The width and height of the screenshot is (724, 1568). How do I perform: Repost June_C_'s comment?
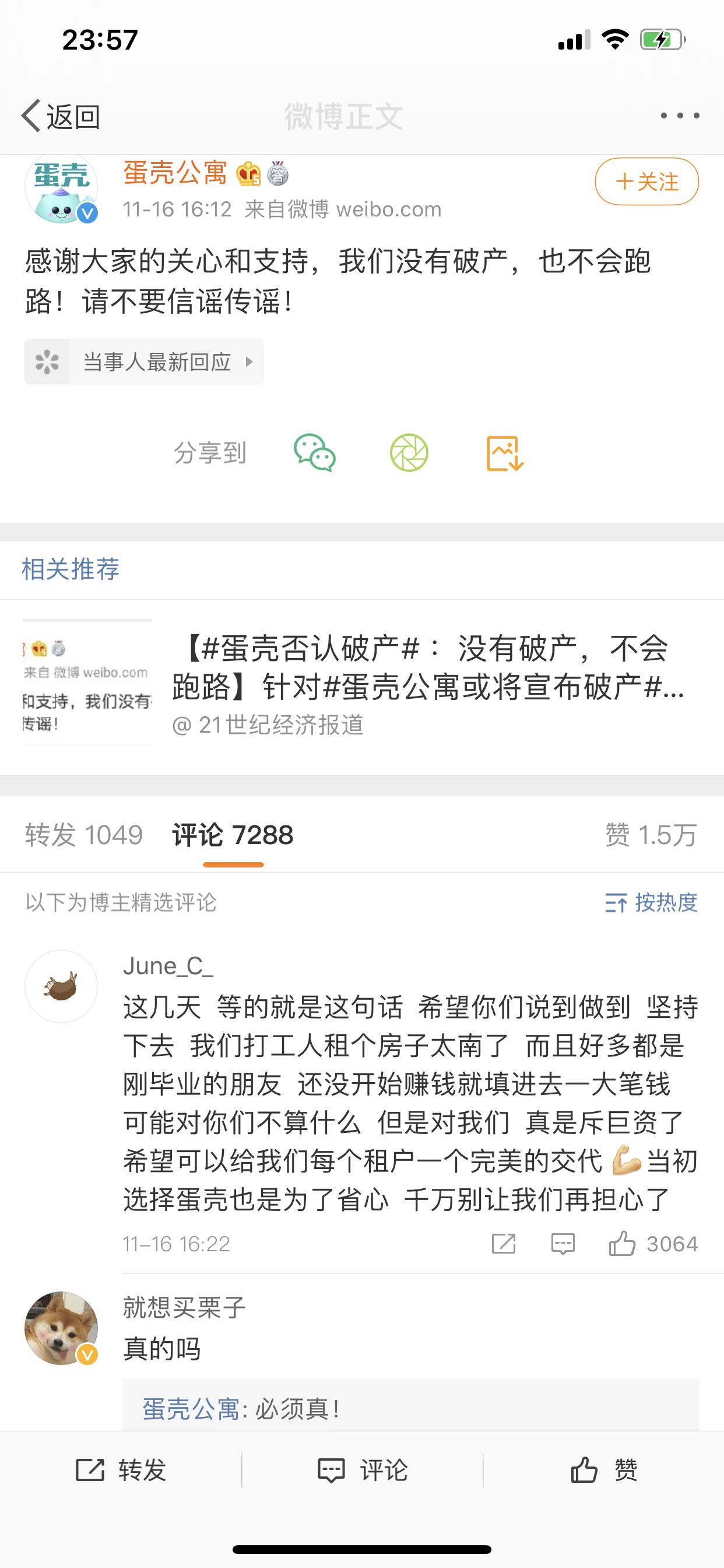tap(503, 1244)
